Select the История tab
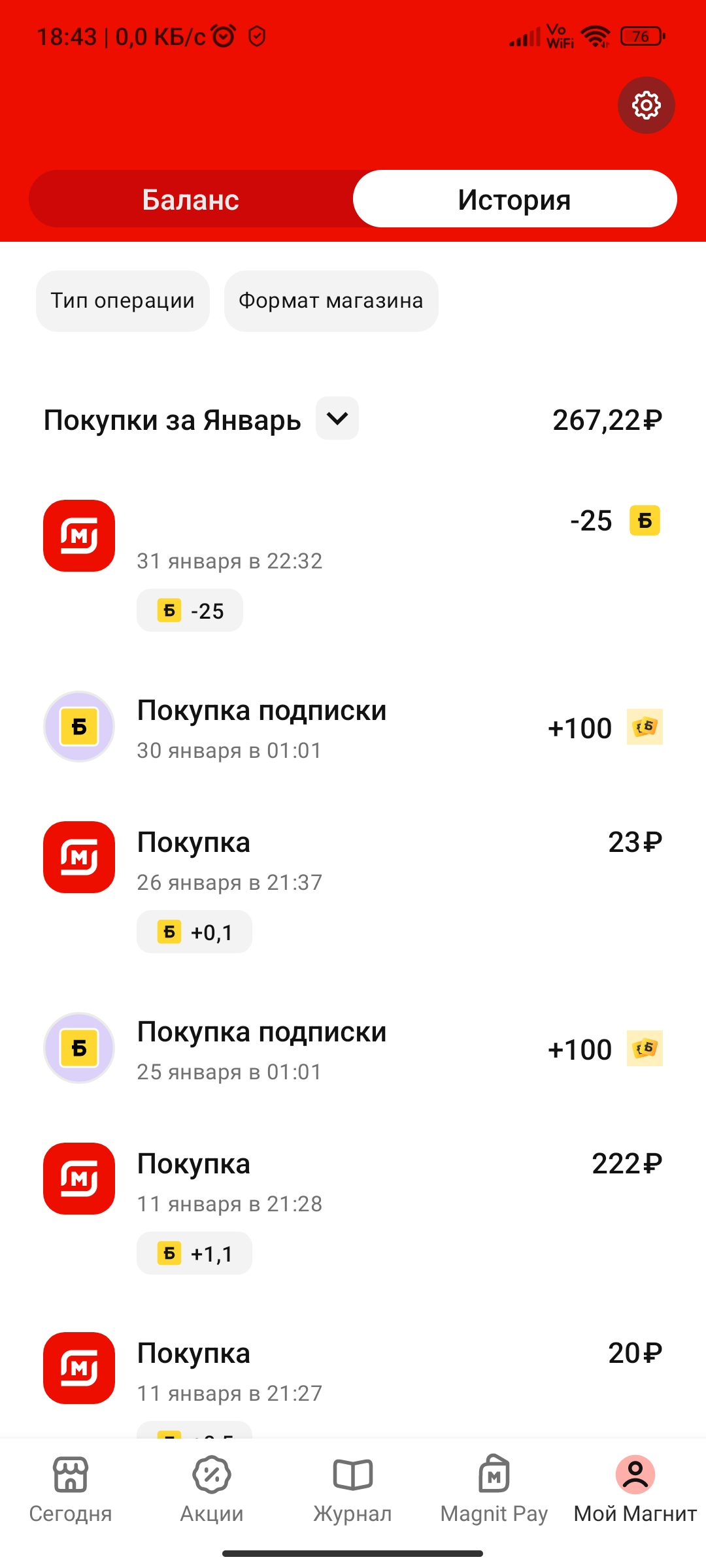706x1568 pixels. coord(514,199)
